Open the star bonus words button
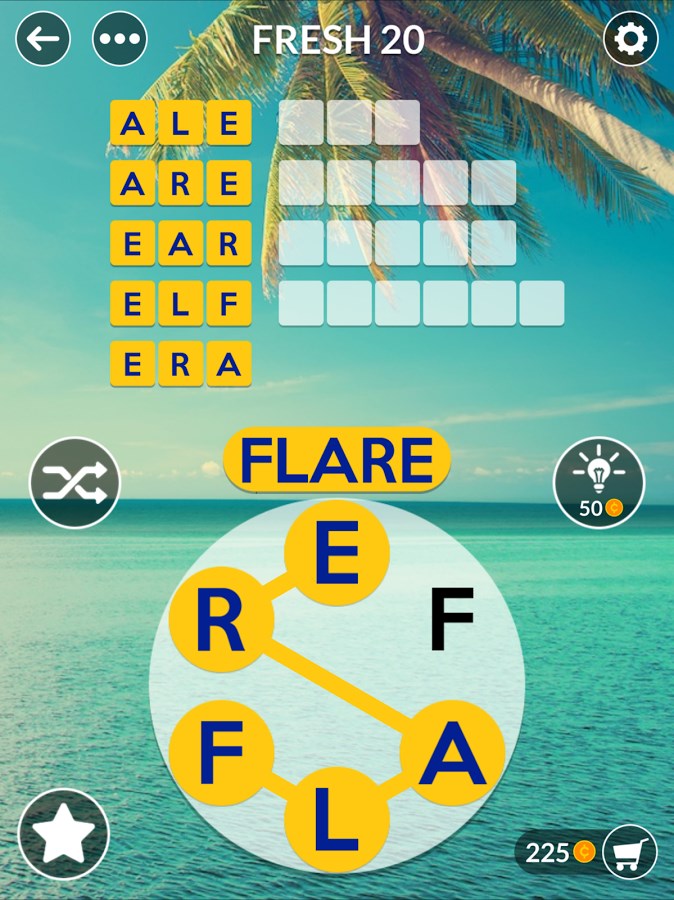The height and width of the screenshot is (900, 674). 64,834
